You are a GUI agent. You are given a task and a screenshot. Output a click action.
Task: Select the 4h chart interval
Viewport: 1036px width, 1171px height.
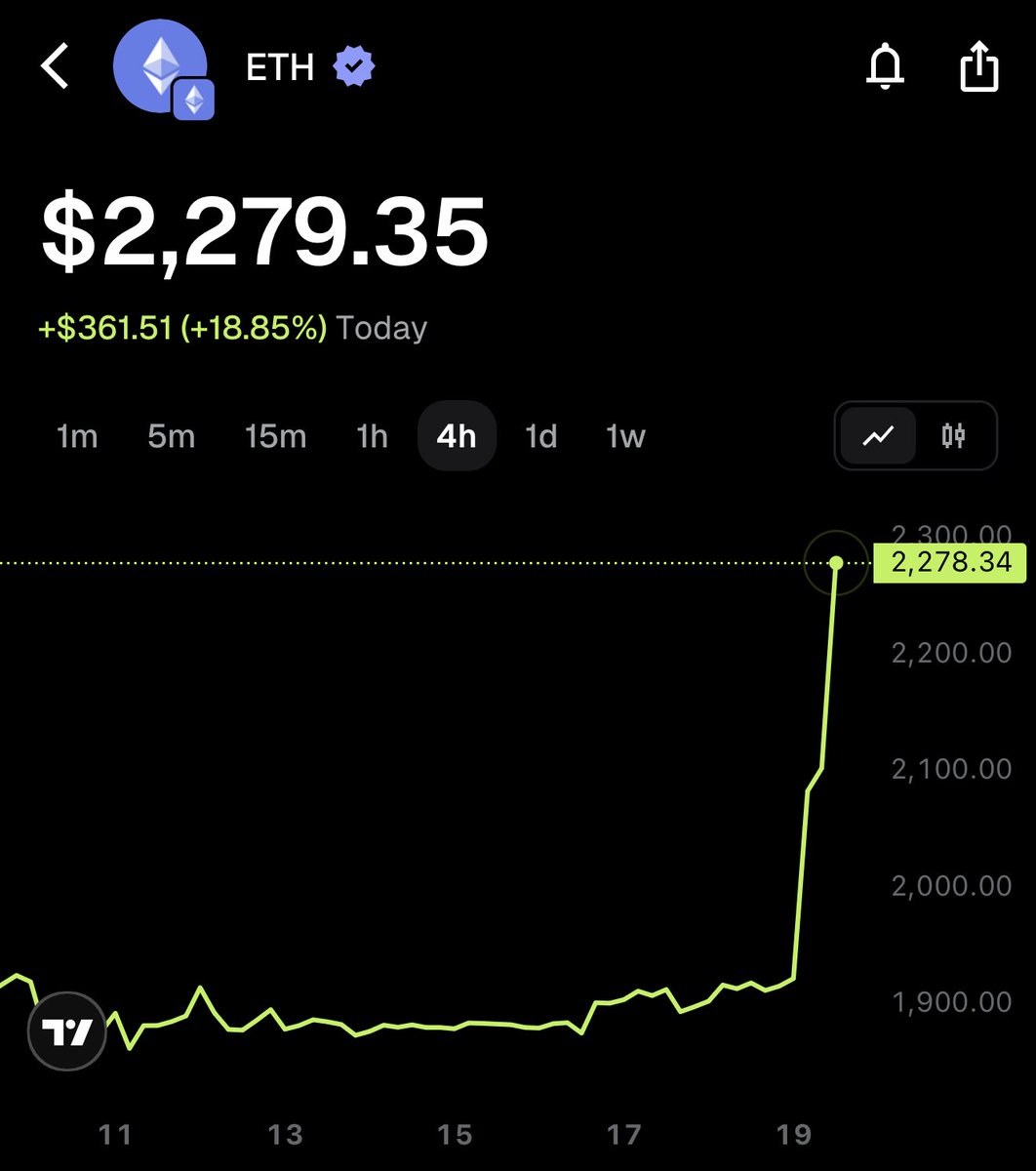point(457,436)
